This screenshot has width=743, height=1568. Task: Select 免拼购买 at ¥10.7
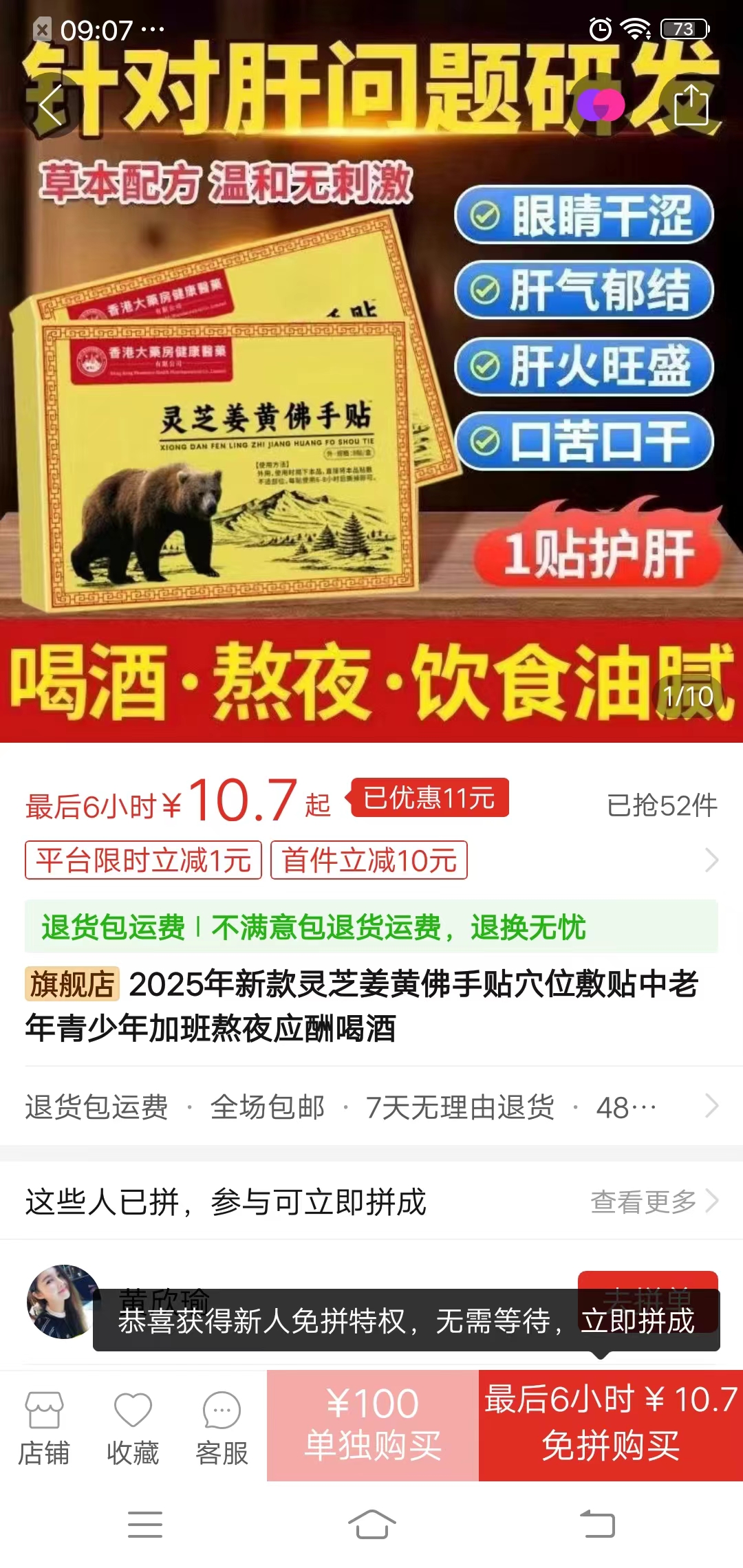click(x=610, y=1425)
